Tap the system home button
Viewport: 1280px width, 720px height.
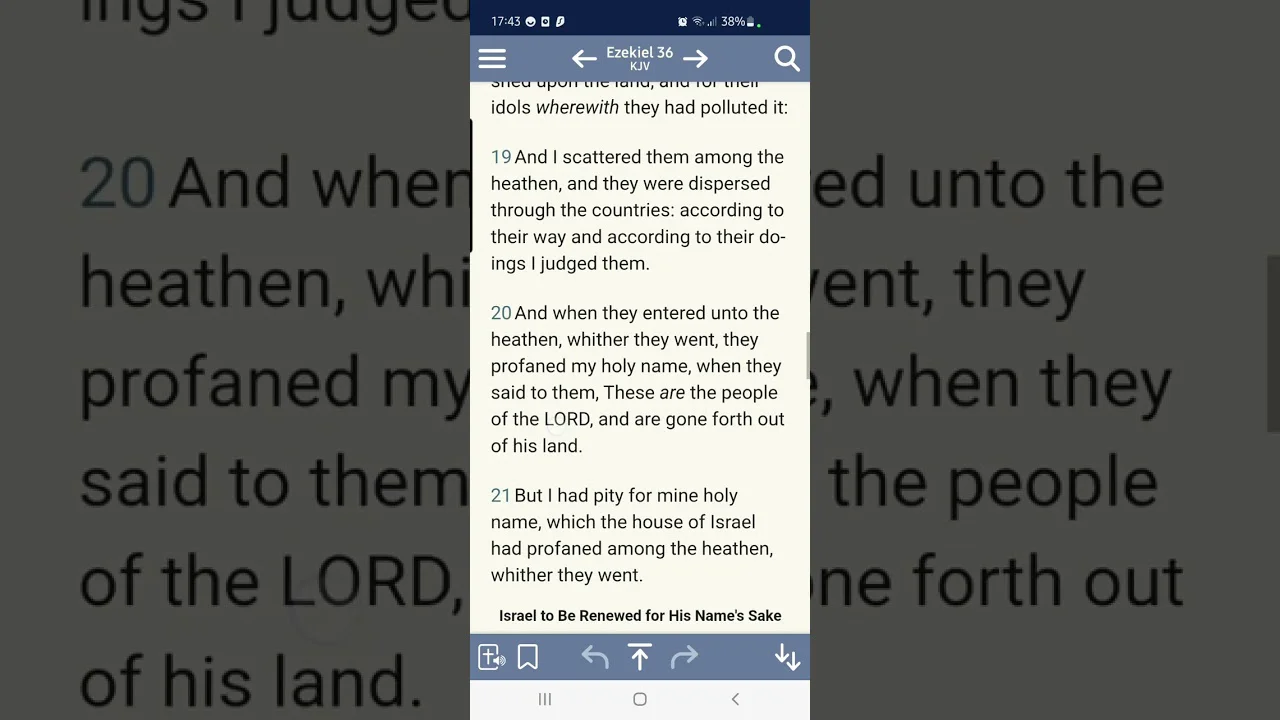(640, 699)
